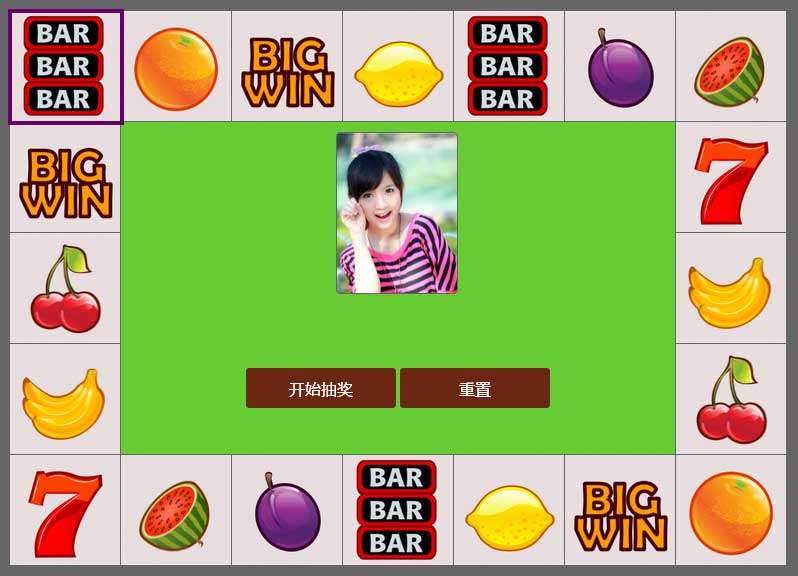The image size is (798, 576).
Task: Tap 开始抽奖 to start the lottery draw
Action: pos(321,388)
